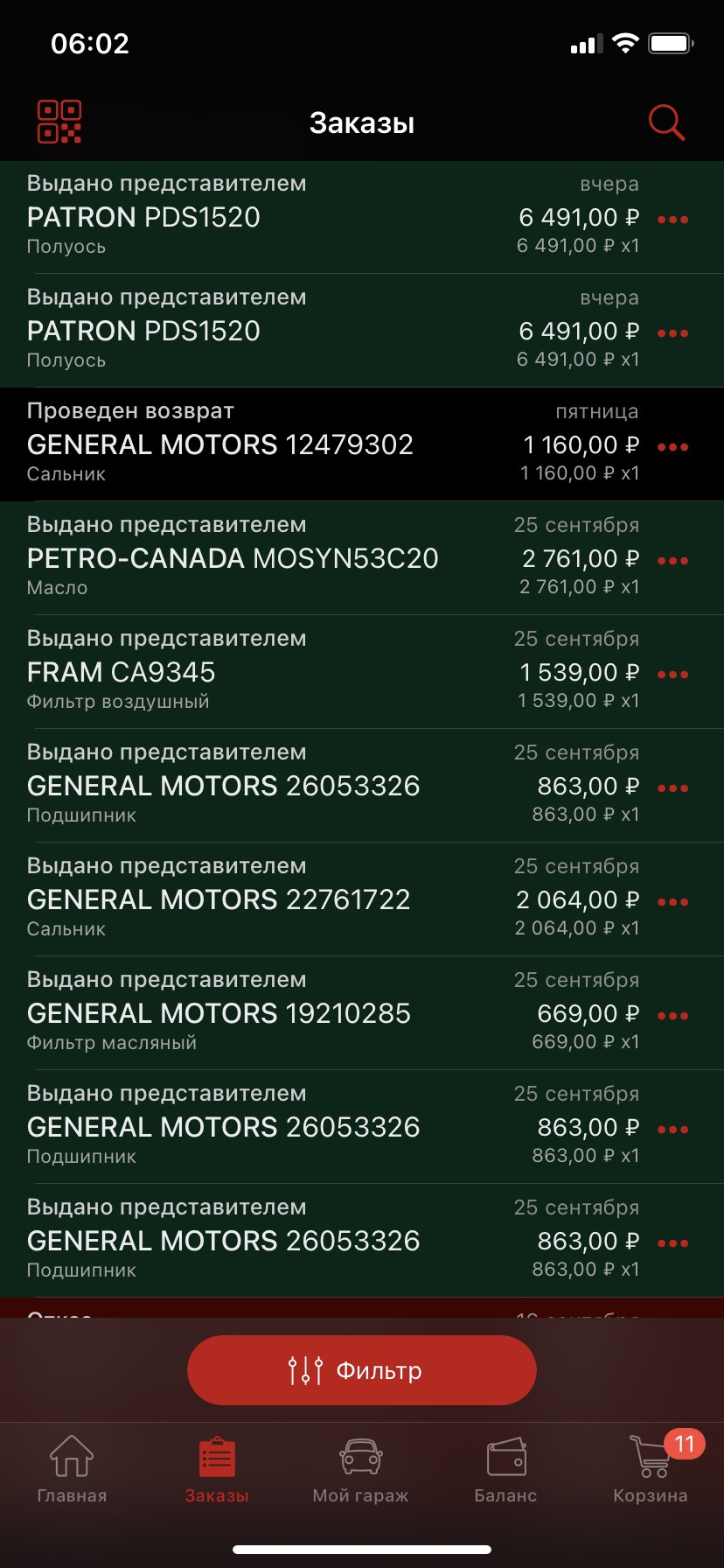Open options for PETRO-CANADA MOSYN53C20 order
The image size is (724, 1568).
pyautogui.click(x=672, y=560)
